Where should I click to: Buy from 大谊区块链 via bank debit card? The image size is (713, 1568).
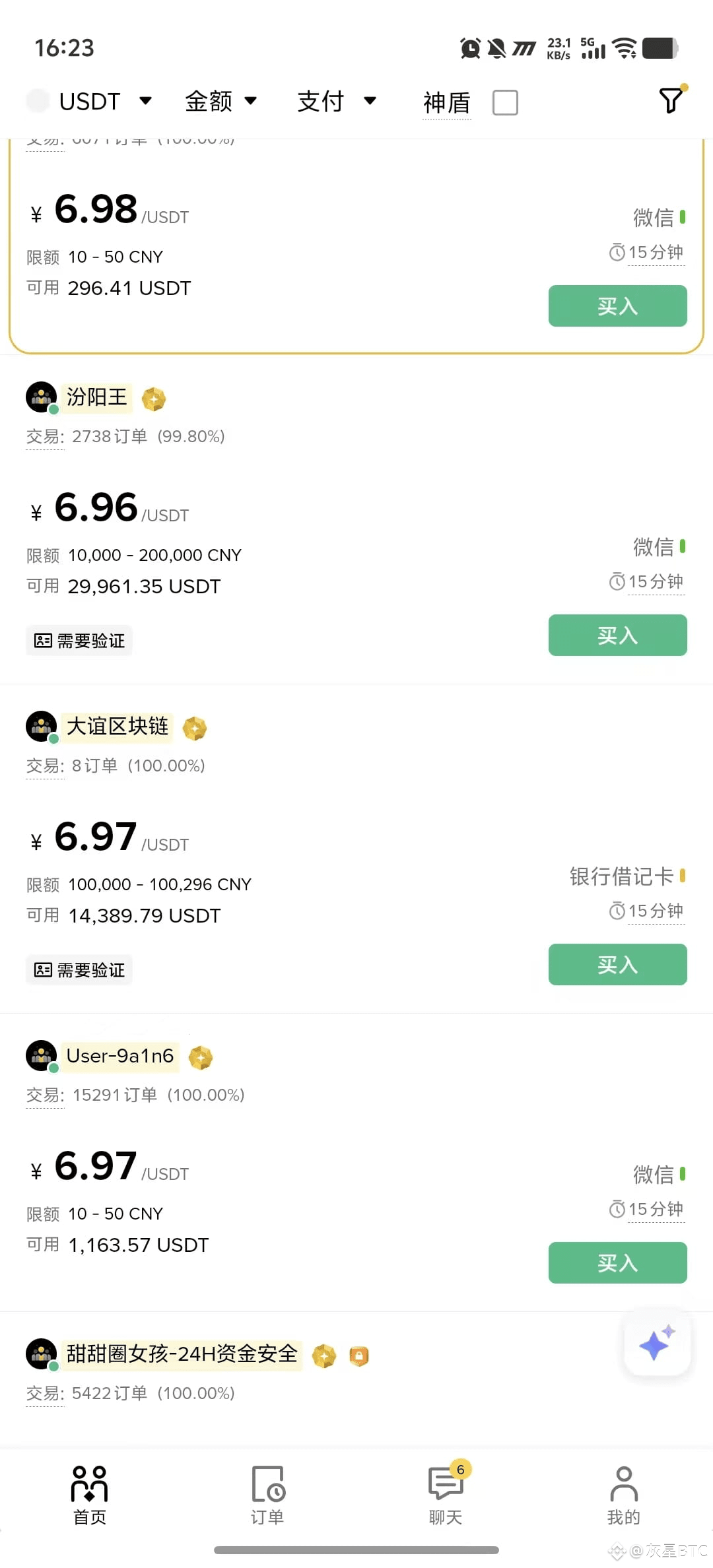tap(617, 964)
